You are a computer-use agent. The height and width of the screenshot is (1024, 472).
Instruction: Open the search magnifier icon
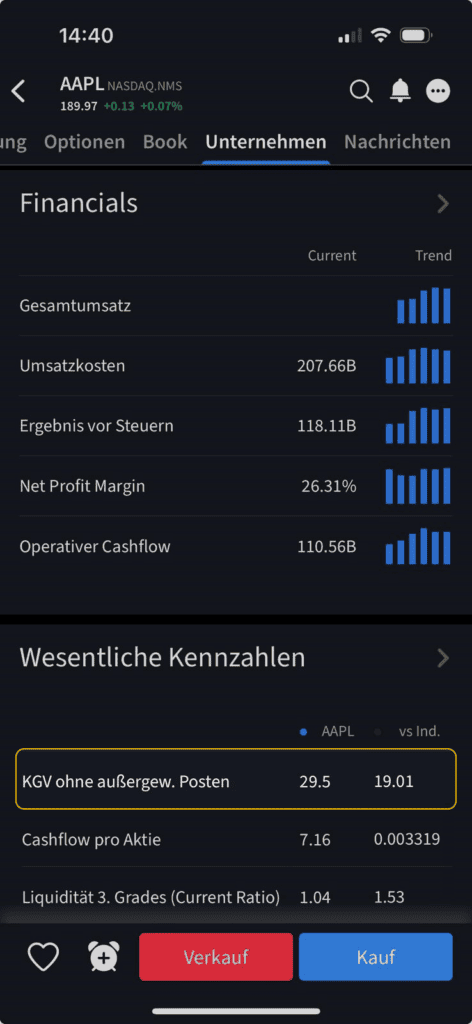point(361,91)
